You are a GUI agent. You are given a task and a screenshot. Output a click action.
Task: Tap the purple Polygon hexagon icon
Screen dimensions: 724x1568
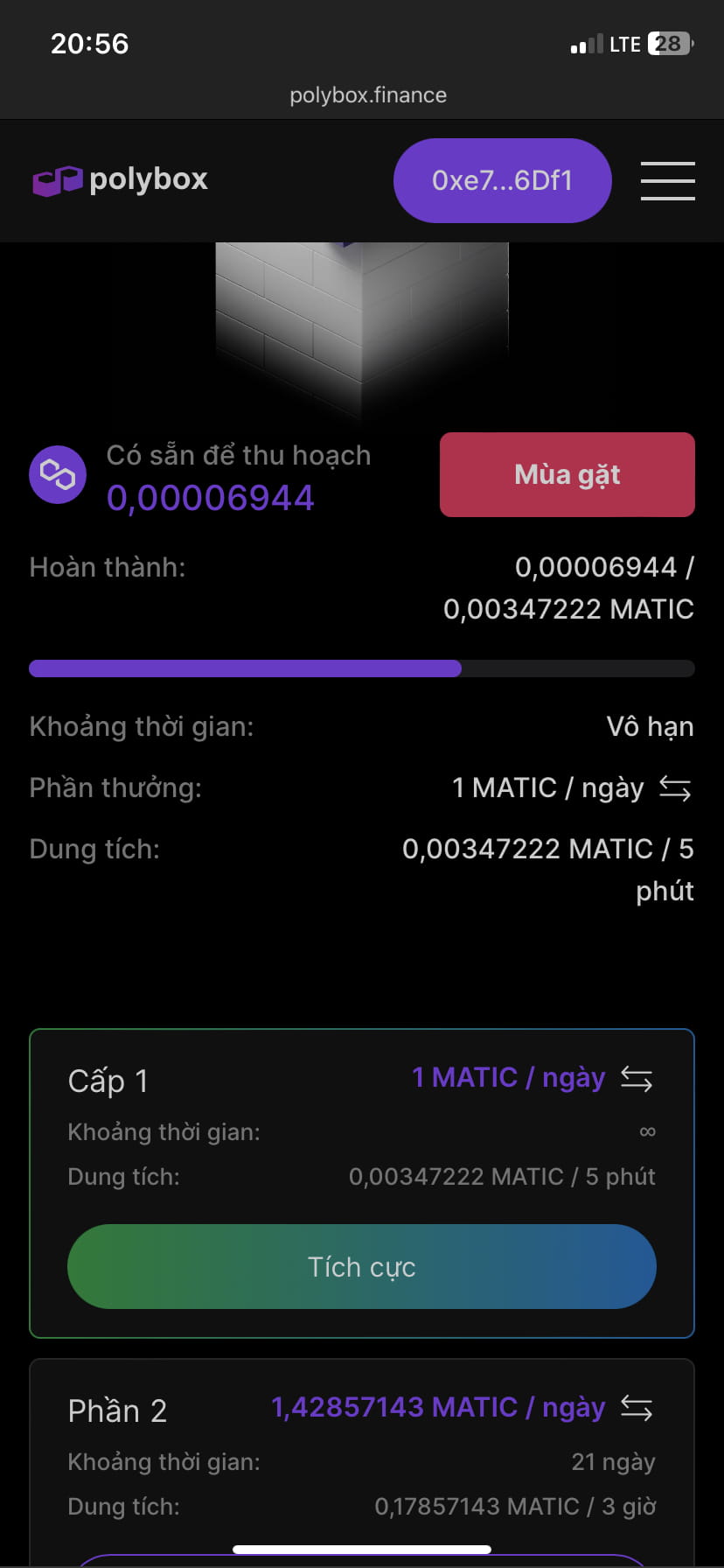pos(58,475)
